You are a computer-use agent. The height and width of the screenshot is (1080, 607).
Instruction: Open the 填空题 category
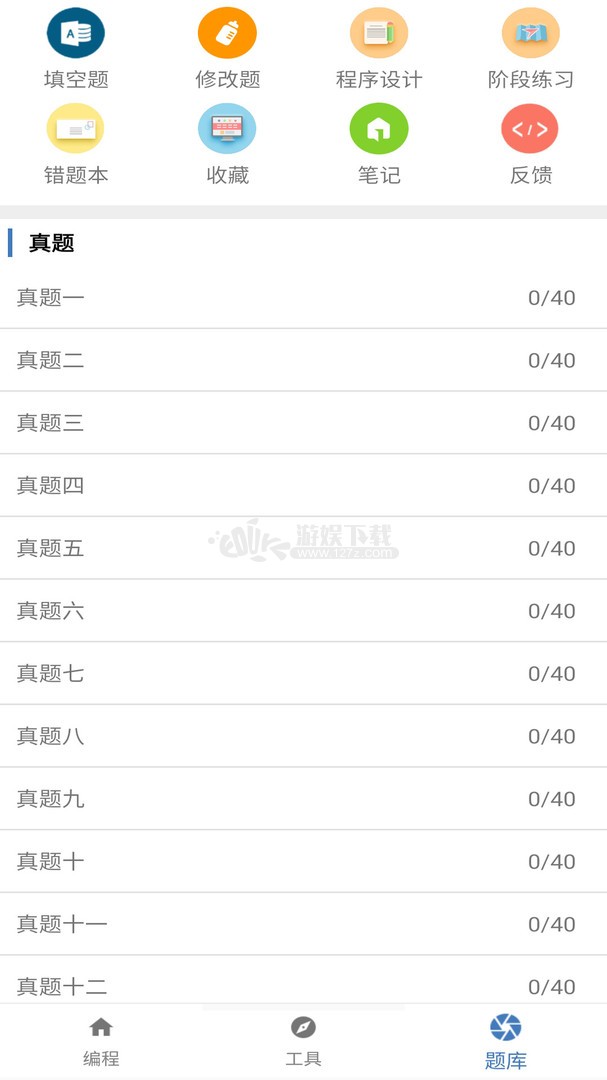[76, 48]
